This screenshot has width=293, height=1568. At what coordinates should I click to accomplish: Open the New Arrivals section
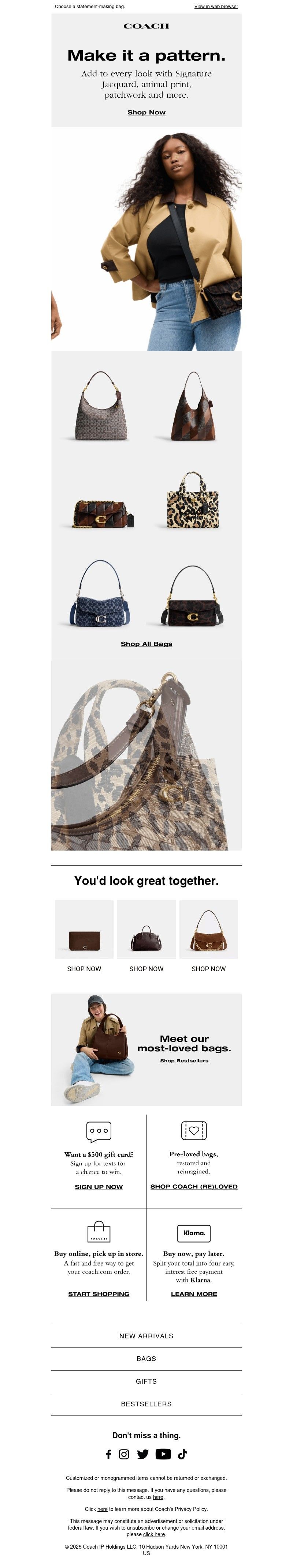coord(146,1336)
